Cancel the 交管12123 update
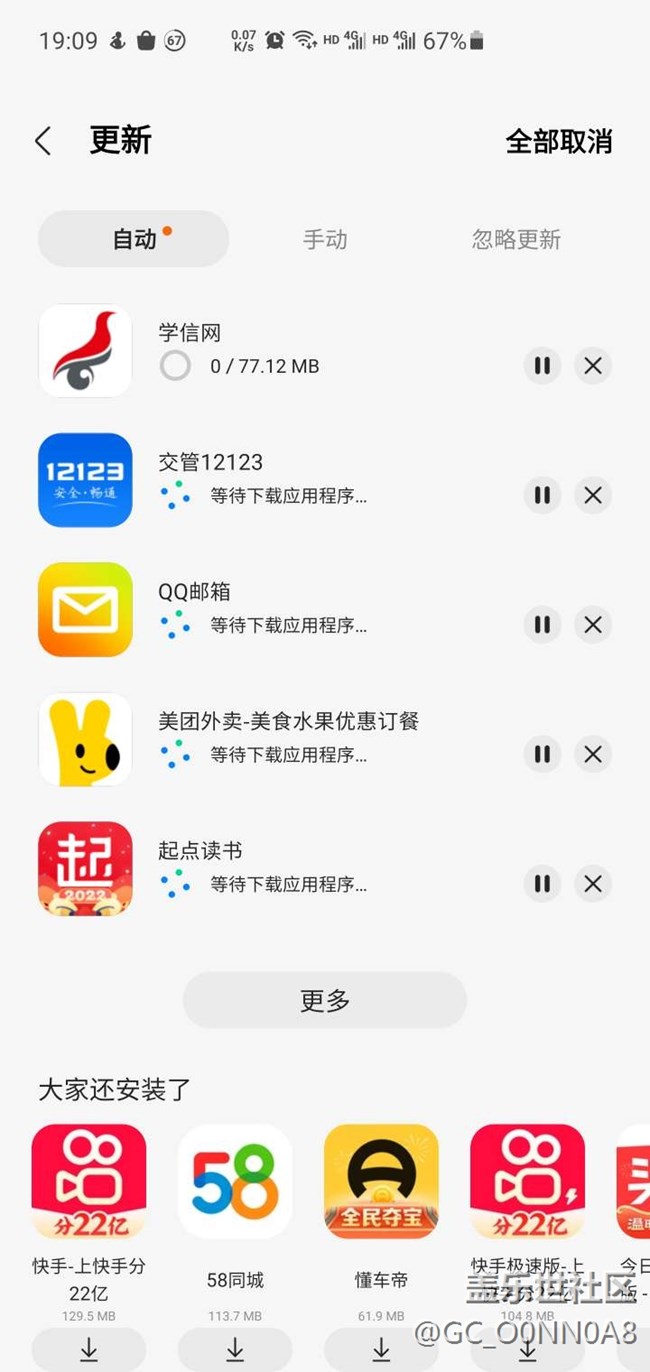This screenshot has width=650, height=1372. (593, 495)
